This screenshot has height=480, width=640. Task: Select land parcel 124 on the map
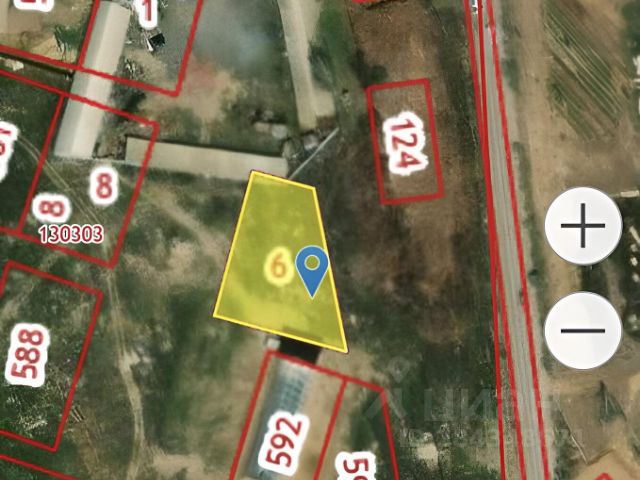(x=405, y=141)
